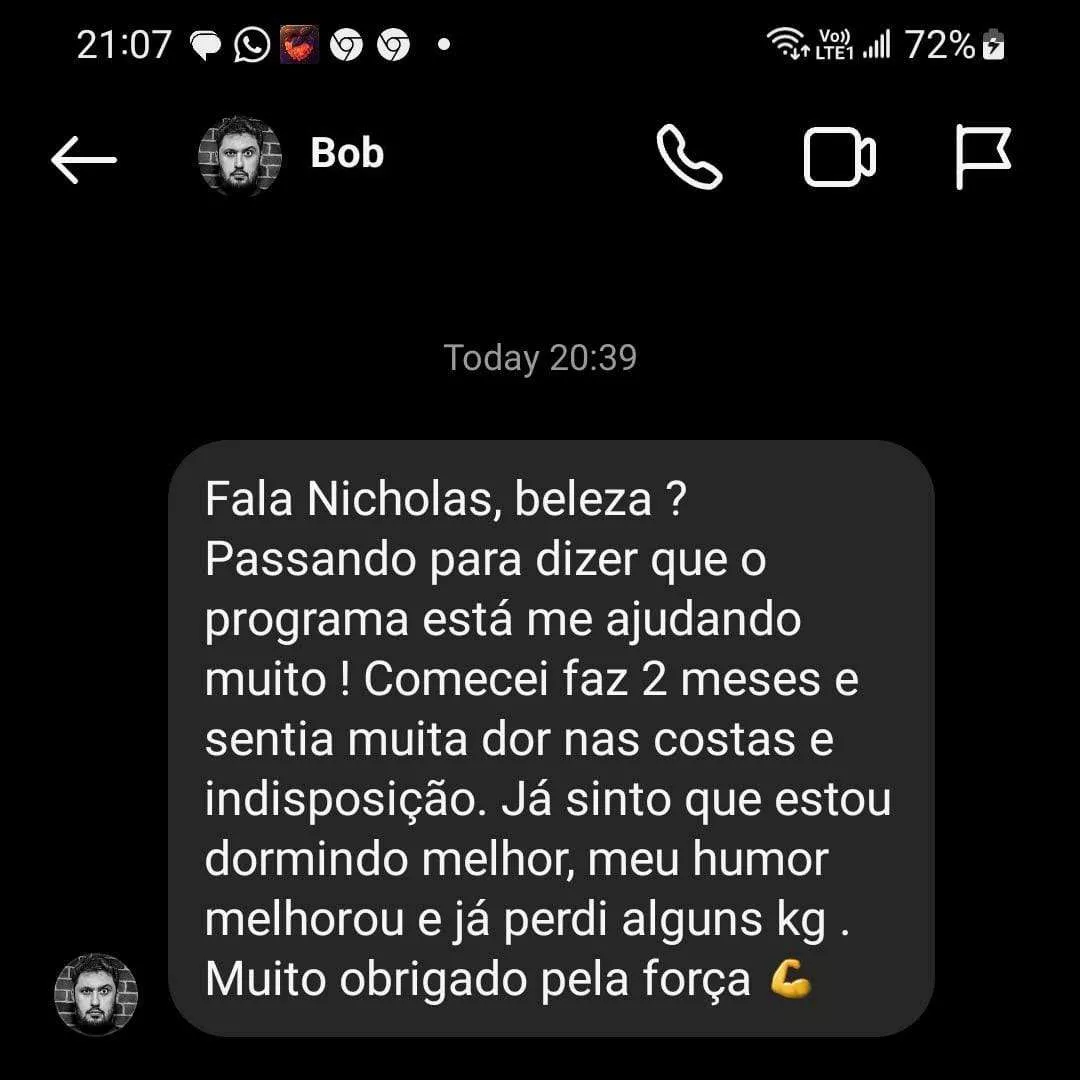Go back from the chat with Bob
Screen dimensions: 1080x1080
[83, 159]
